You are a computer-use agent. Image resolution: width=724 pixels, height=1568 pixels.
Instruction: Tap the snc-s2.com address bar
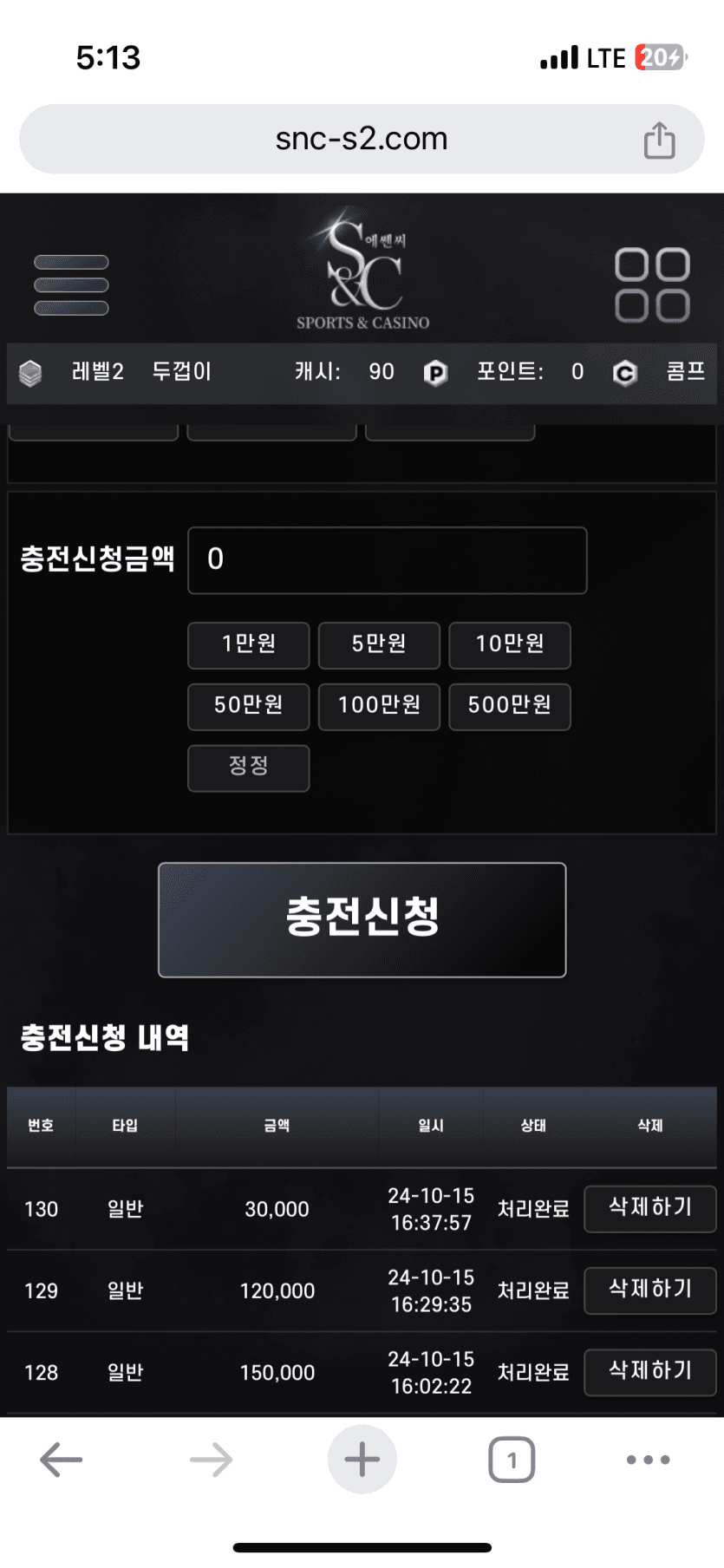tap(361, 140)
